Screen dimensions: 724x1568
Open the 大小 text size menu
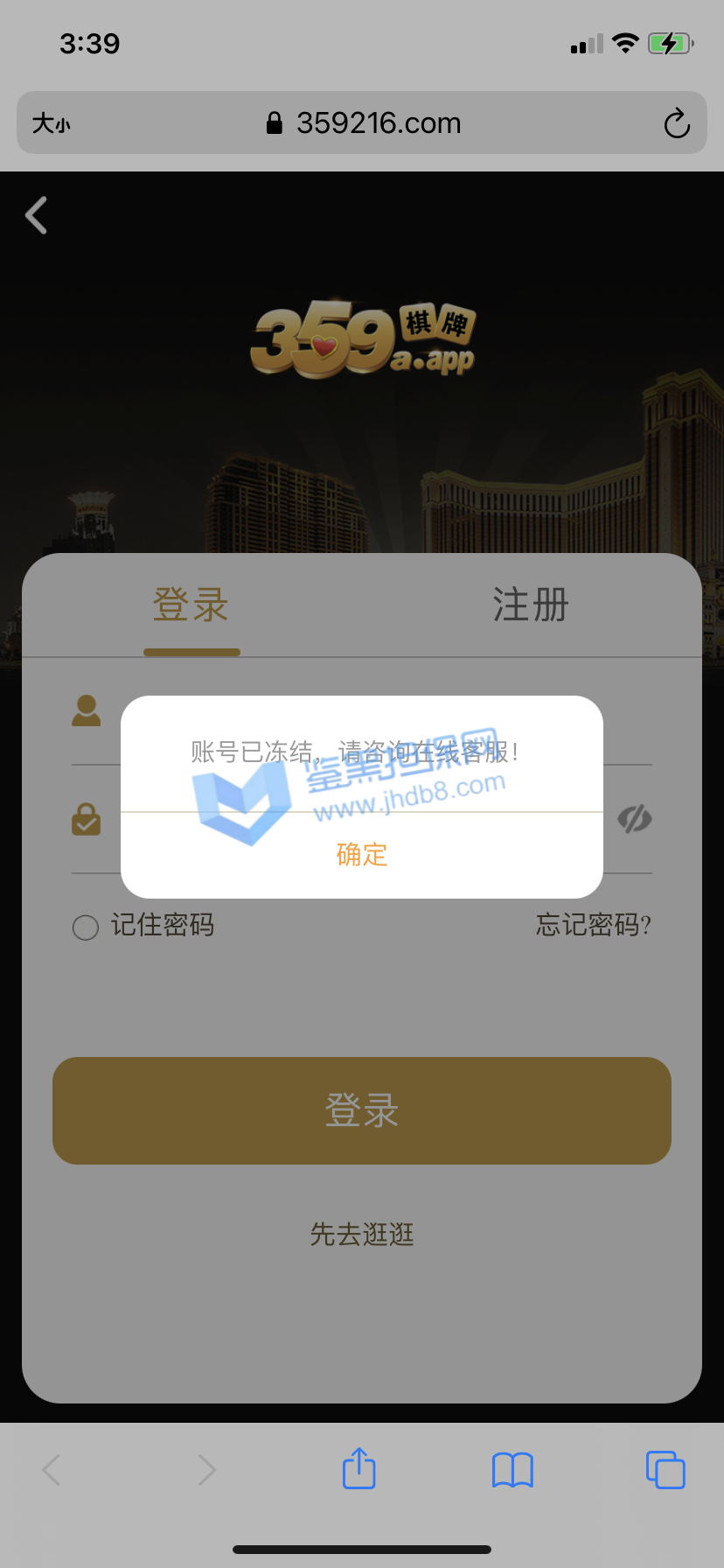(x=51, y=123)
